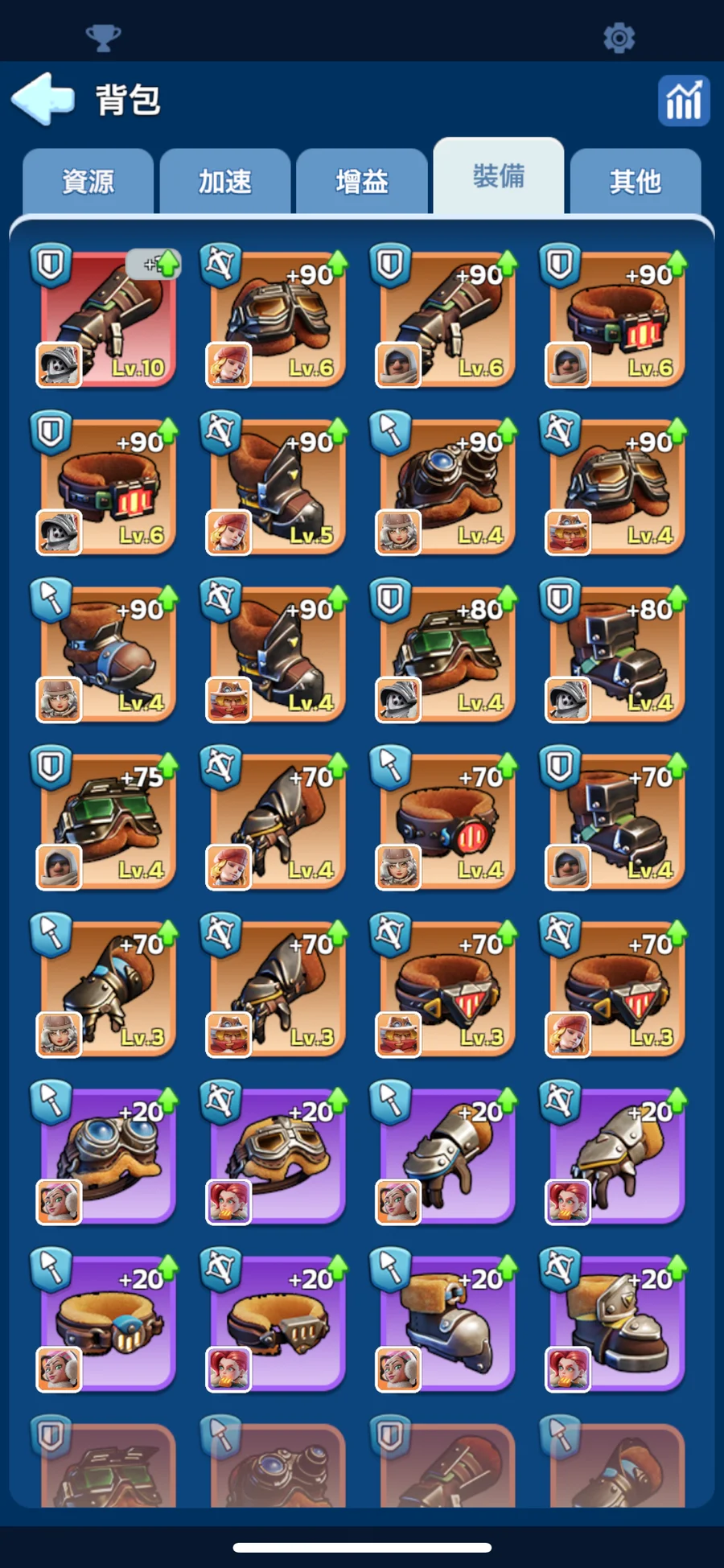Viewport: 724px width, 1568px height.
Task: Open the statistics chart icon
Action: (x=683, y=101)
